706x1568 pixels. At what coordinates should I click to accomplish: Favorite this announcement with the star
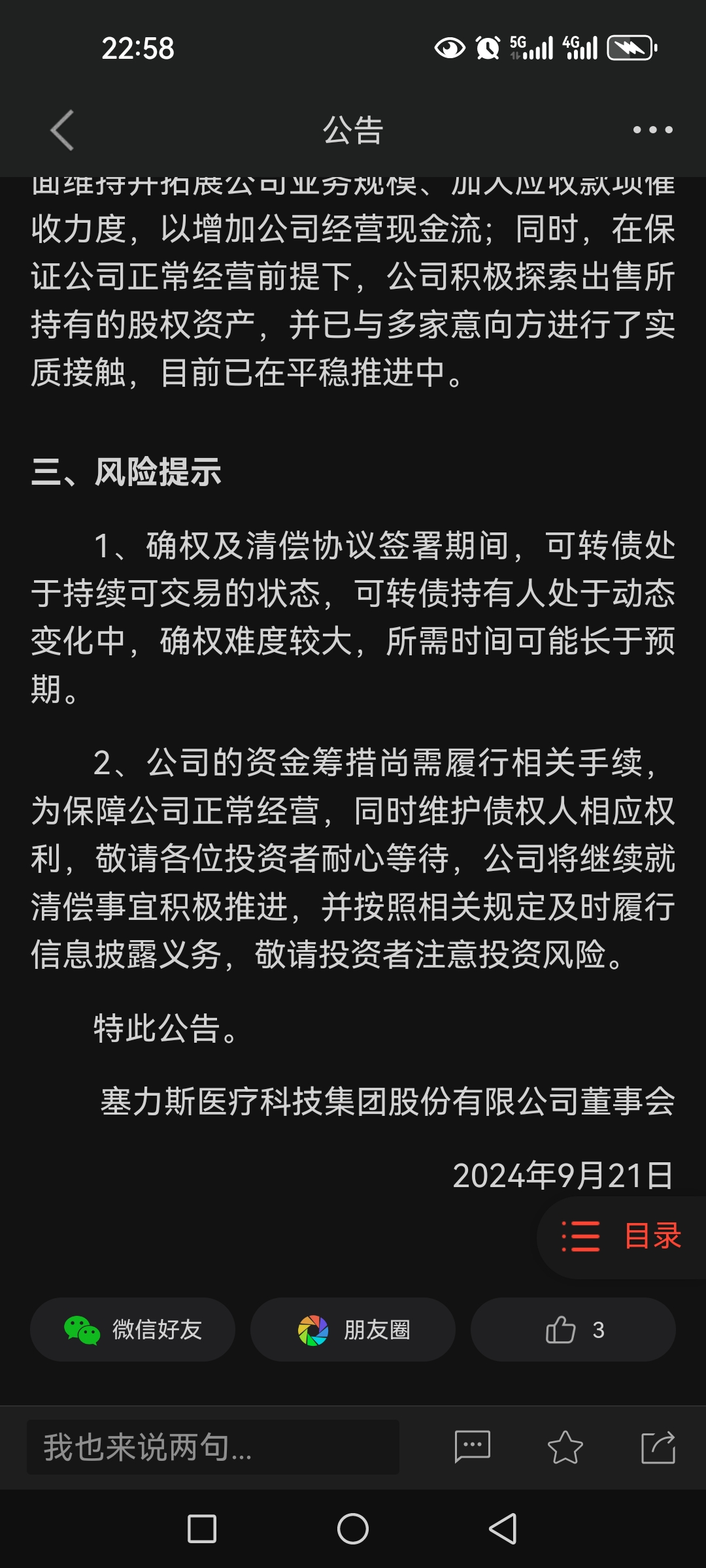coord(565,1446)
